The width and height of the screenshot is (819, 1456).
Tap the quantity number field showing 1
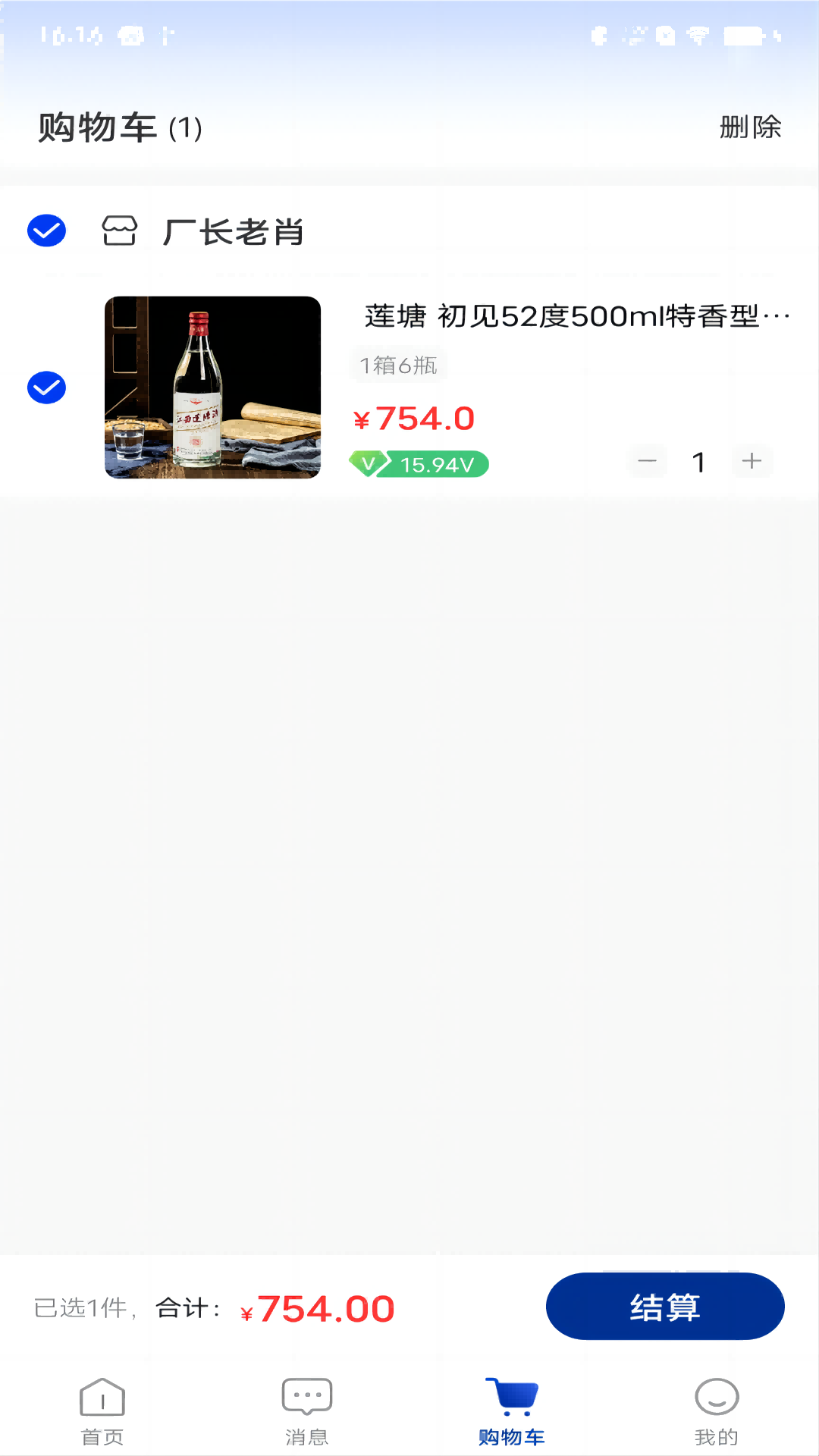click(x=699, y=461)
